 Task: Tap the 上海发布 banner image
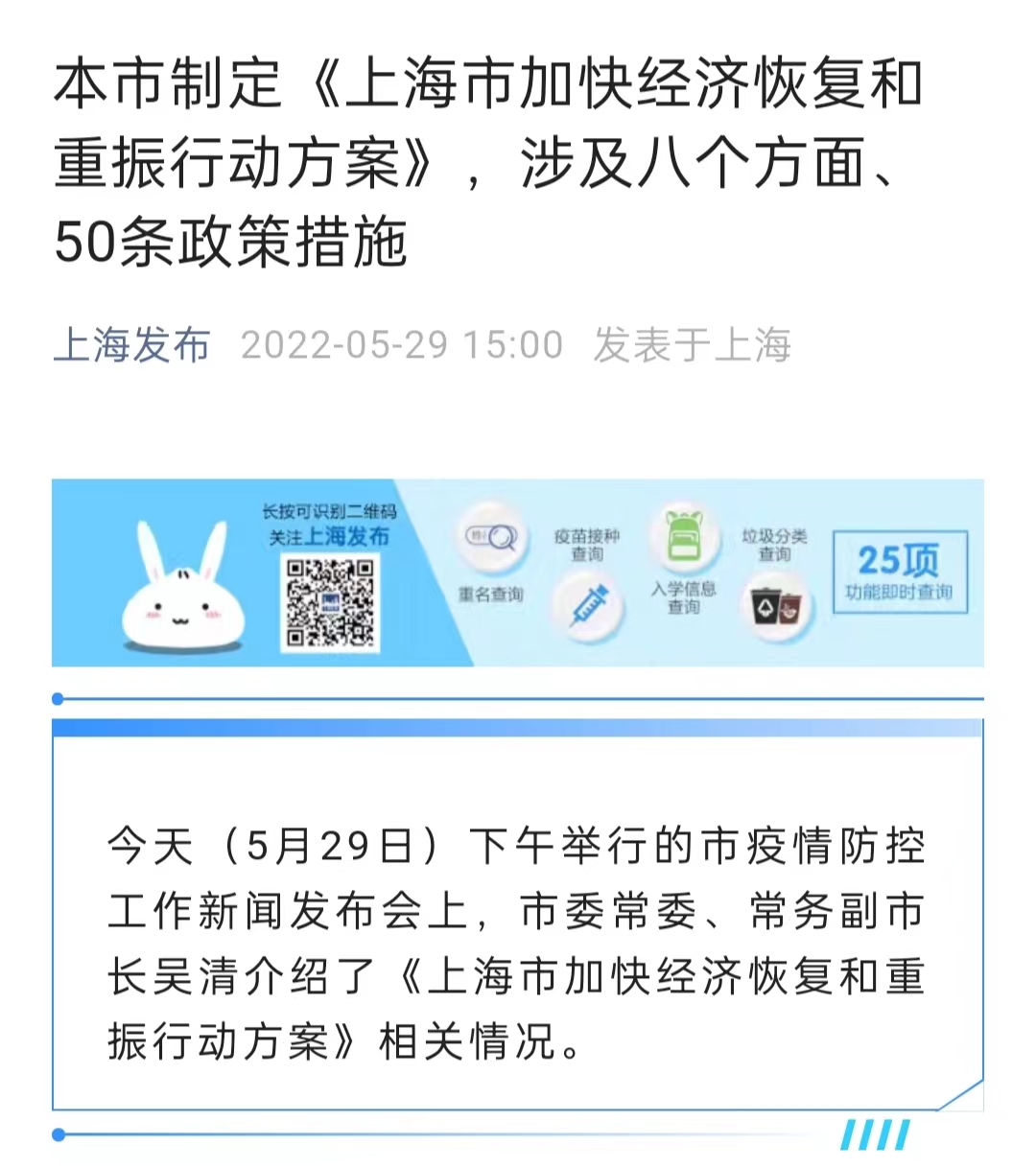point(518,572)
